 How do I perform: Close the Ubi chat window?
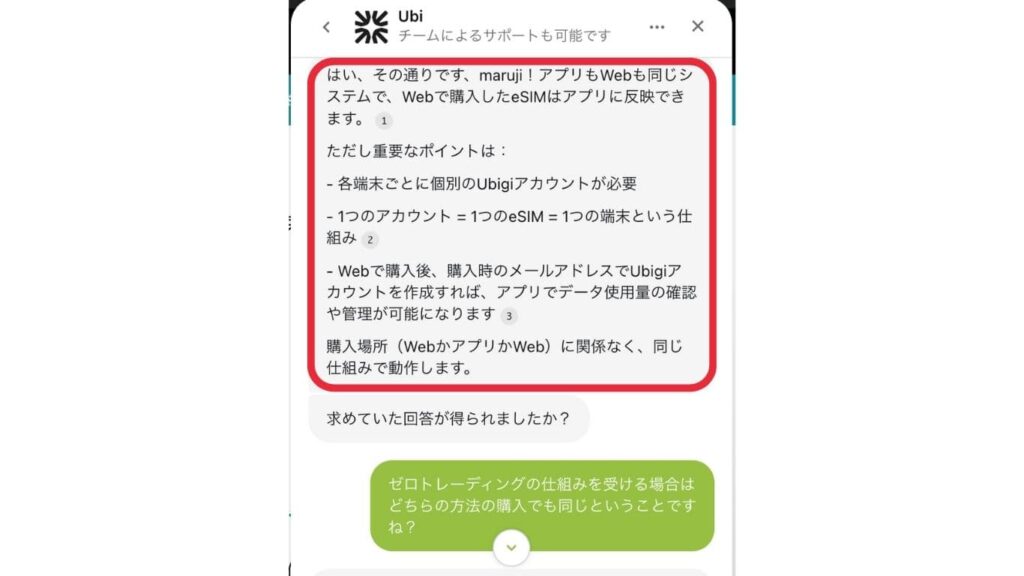pos(698,27)
